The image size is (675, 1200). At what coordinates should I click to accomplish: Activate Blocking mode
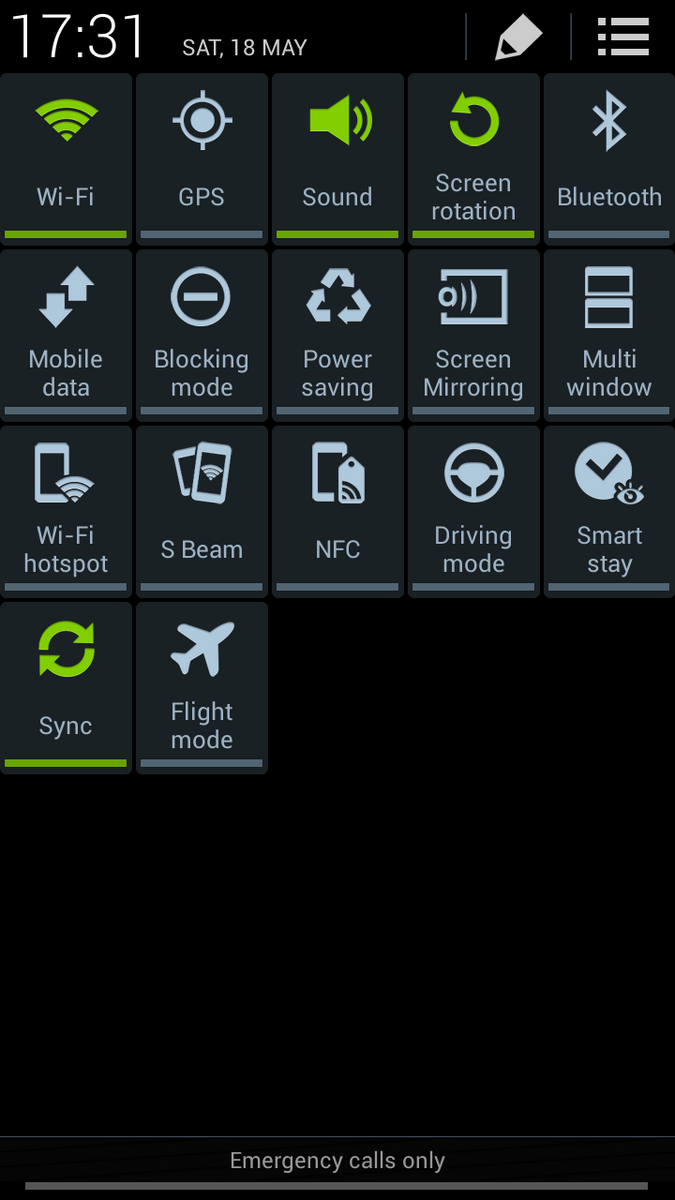202,334
